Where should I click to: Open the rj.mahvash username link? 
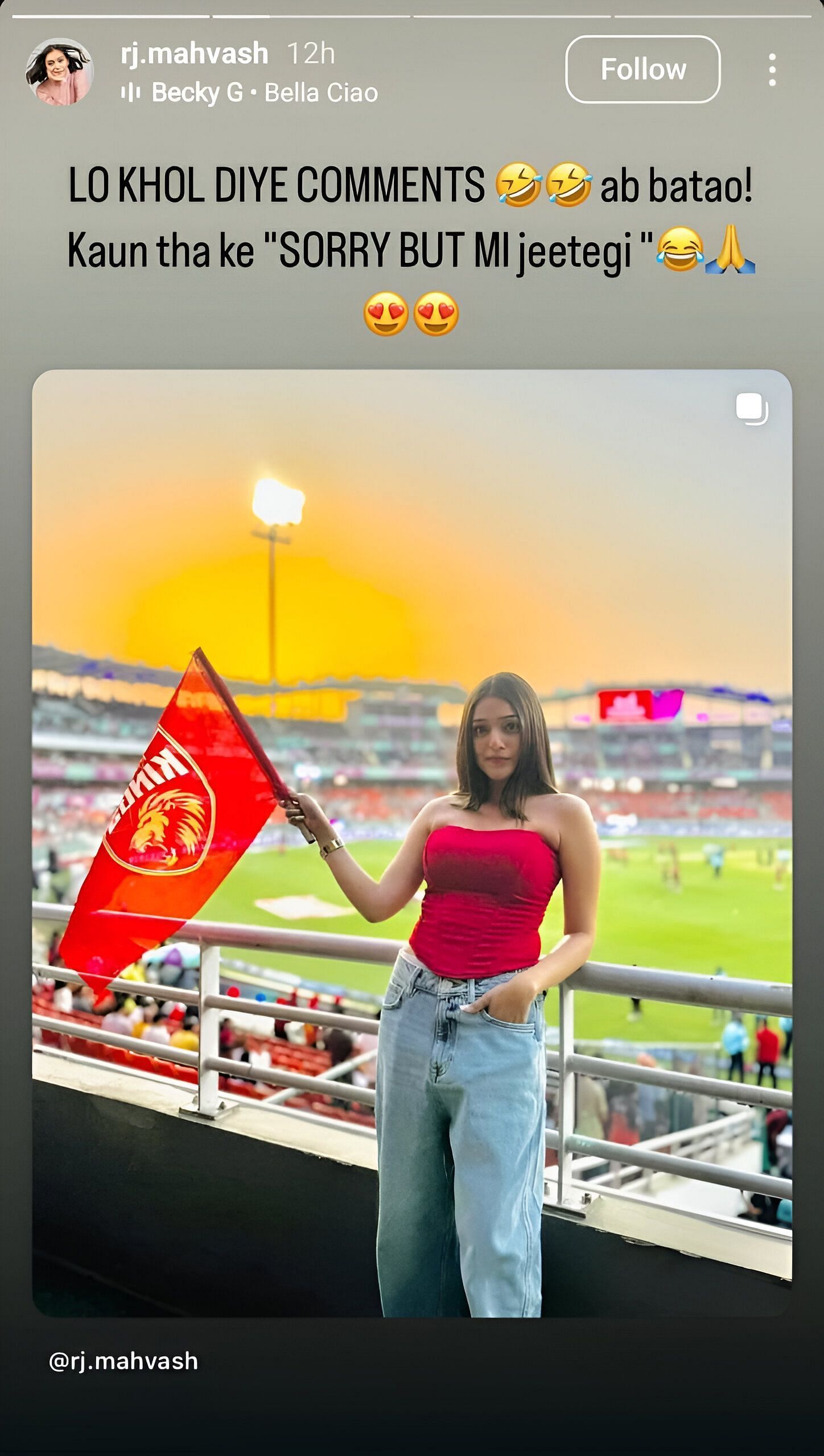(194, 53)
